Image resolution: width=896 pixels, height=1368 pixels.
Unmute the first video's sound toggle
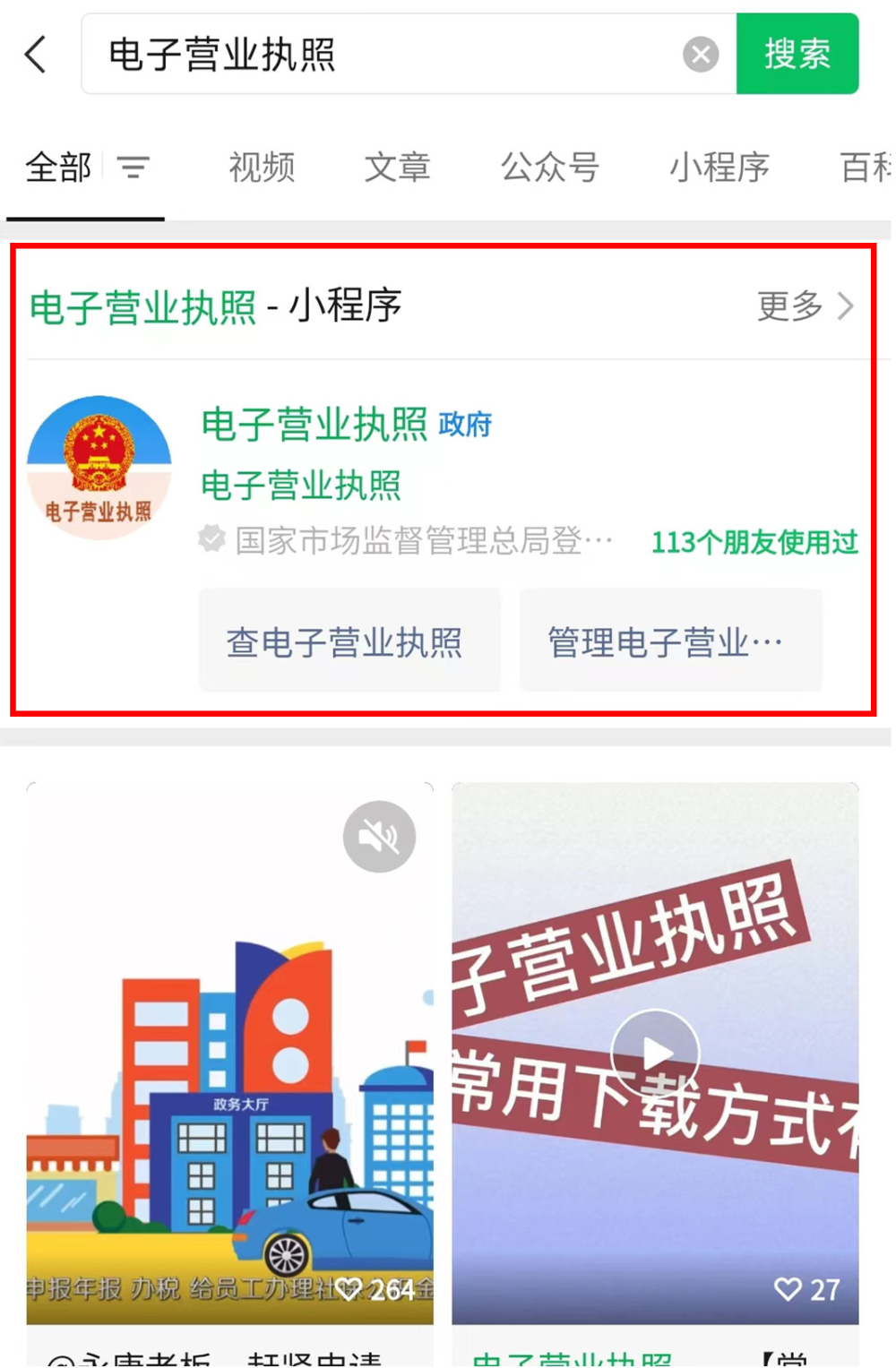[379, 835]
